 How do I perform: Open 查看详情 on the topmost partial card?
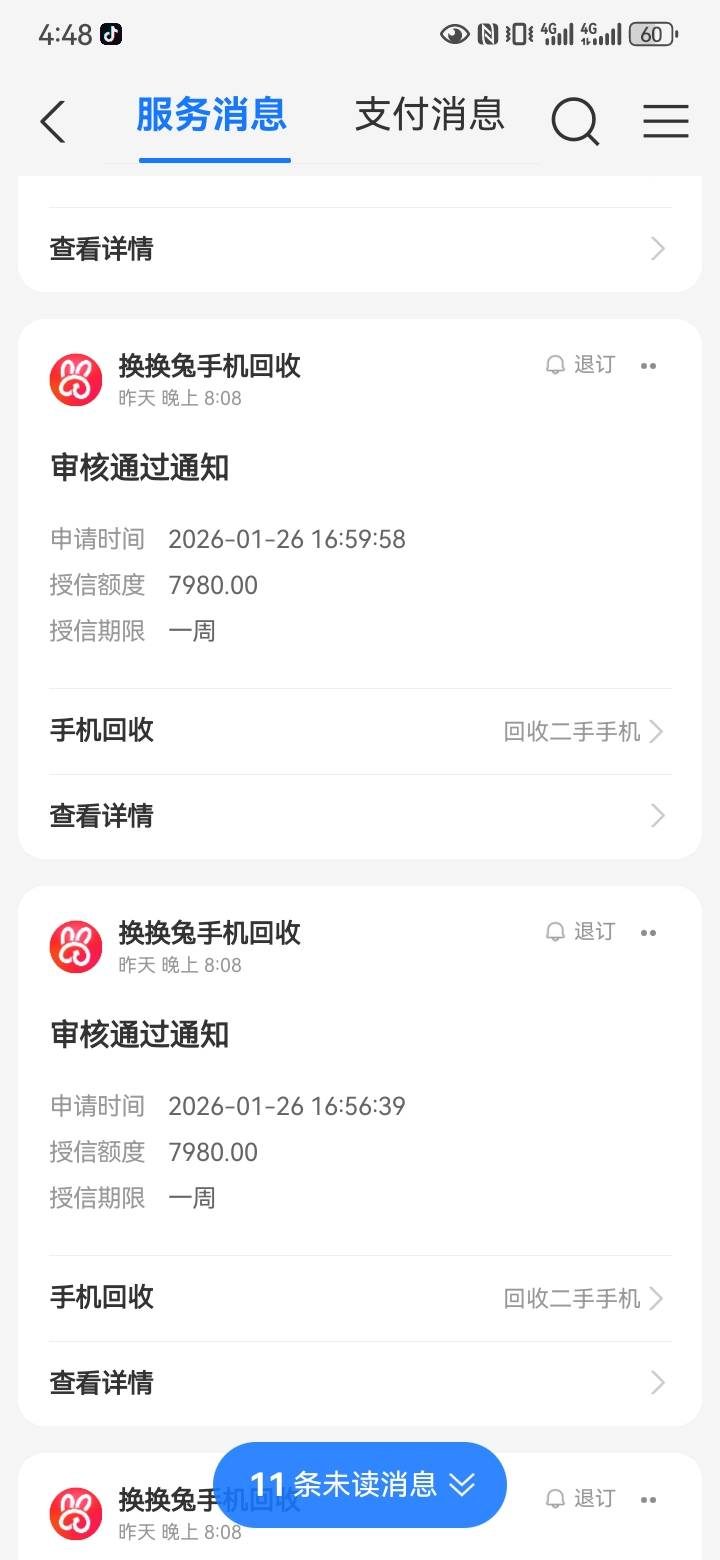coord(360,249)
